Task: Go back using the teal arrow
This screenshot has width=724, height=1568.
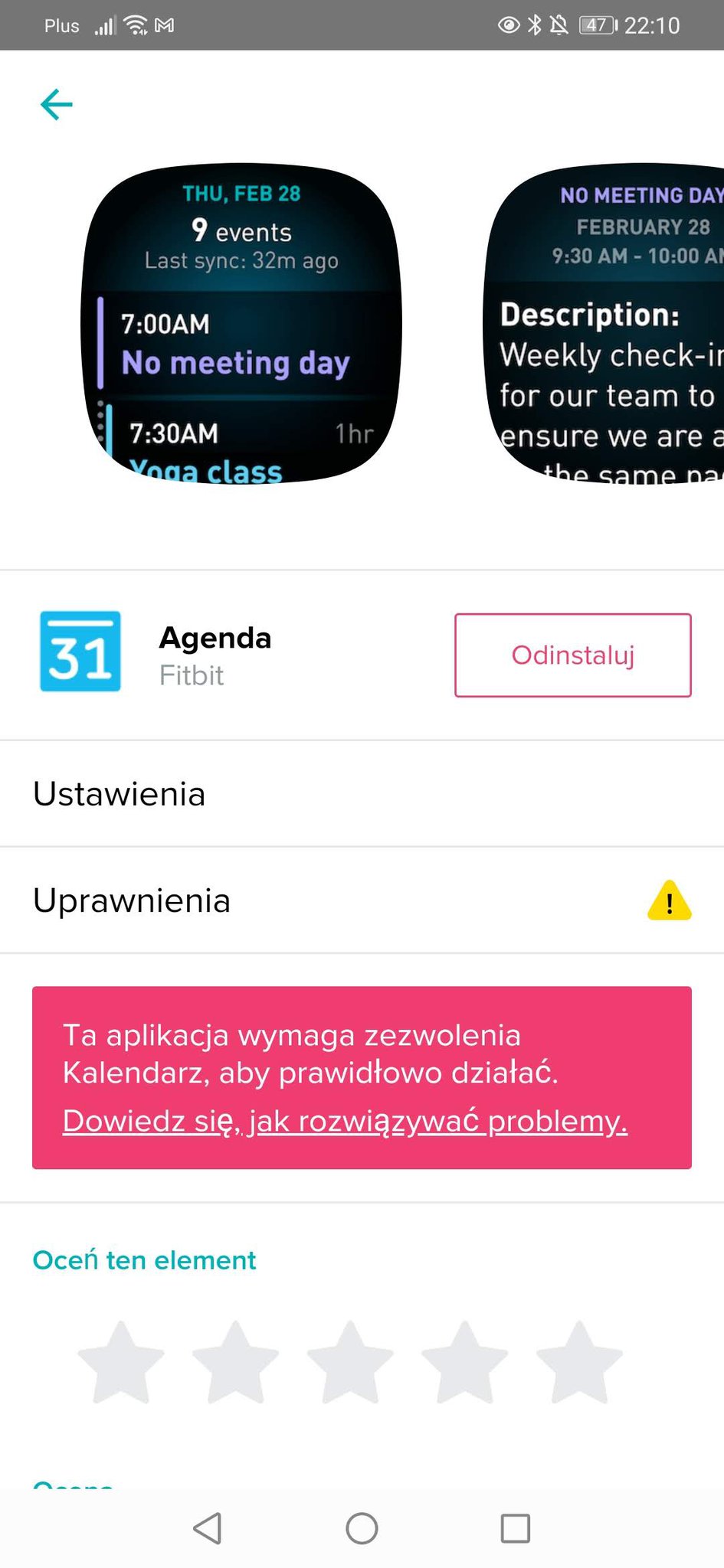Action: point(56,104)
